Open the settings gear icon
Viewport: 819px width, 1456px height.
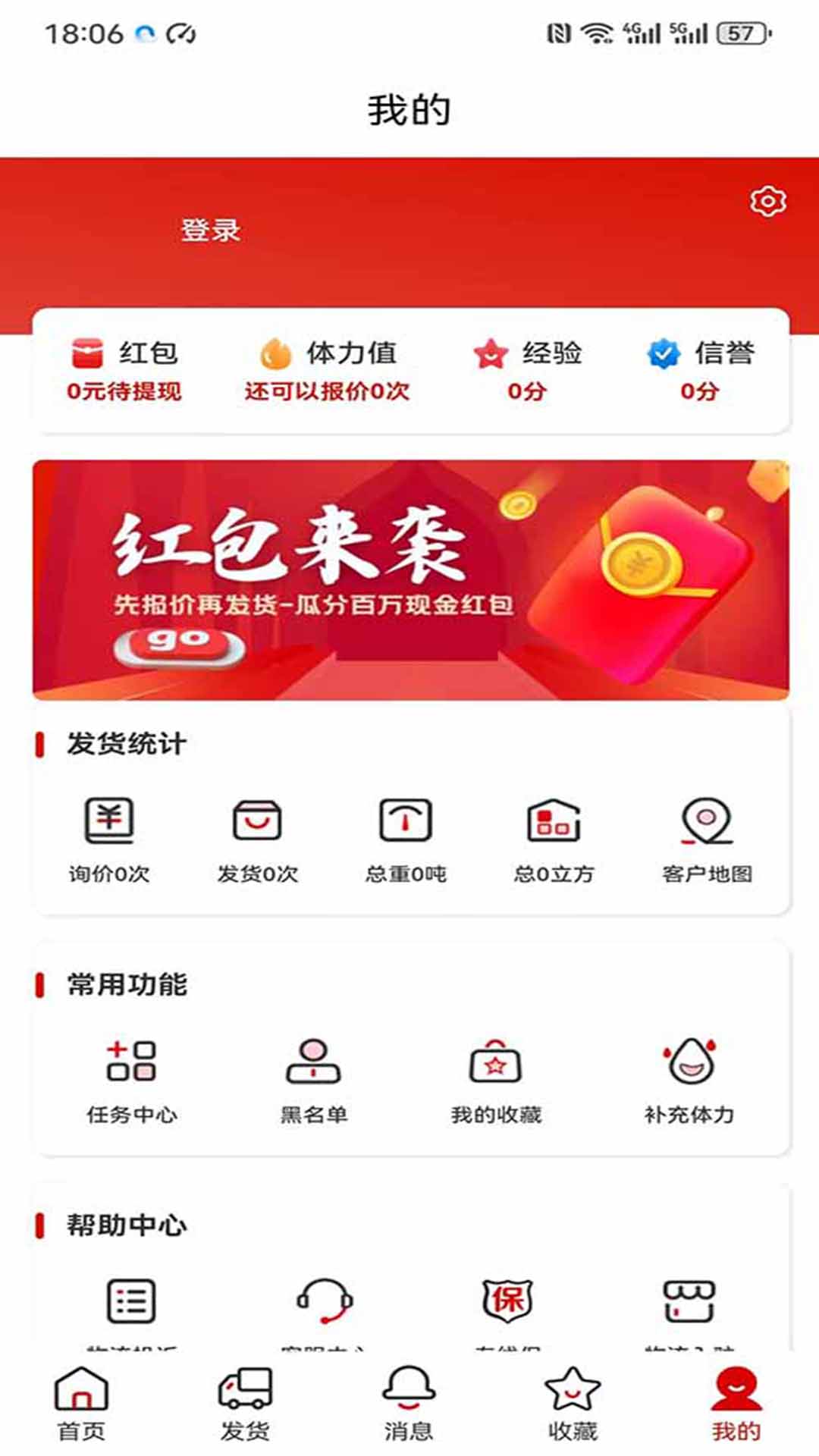pos(768,201)
